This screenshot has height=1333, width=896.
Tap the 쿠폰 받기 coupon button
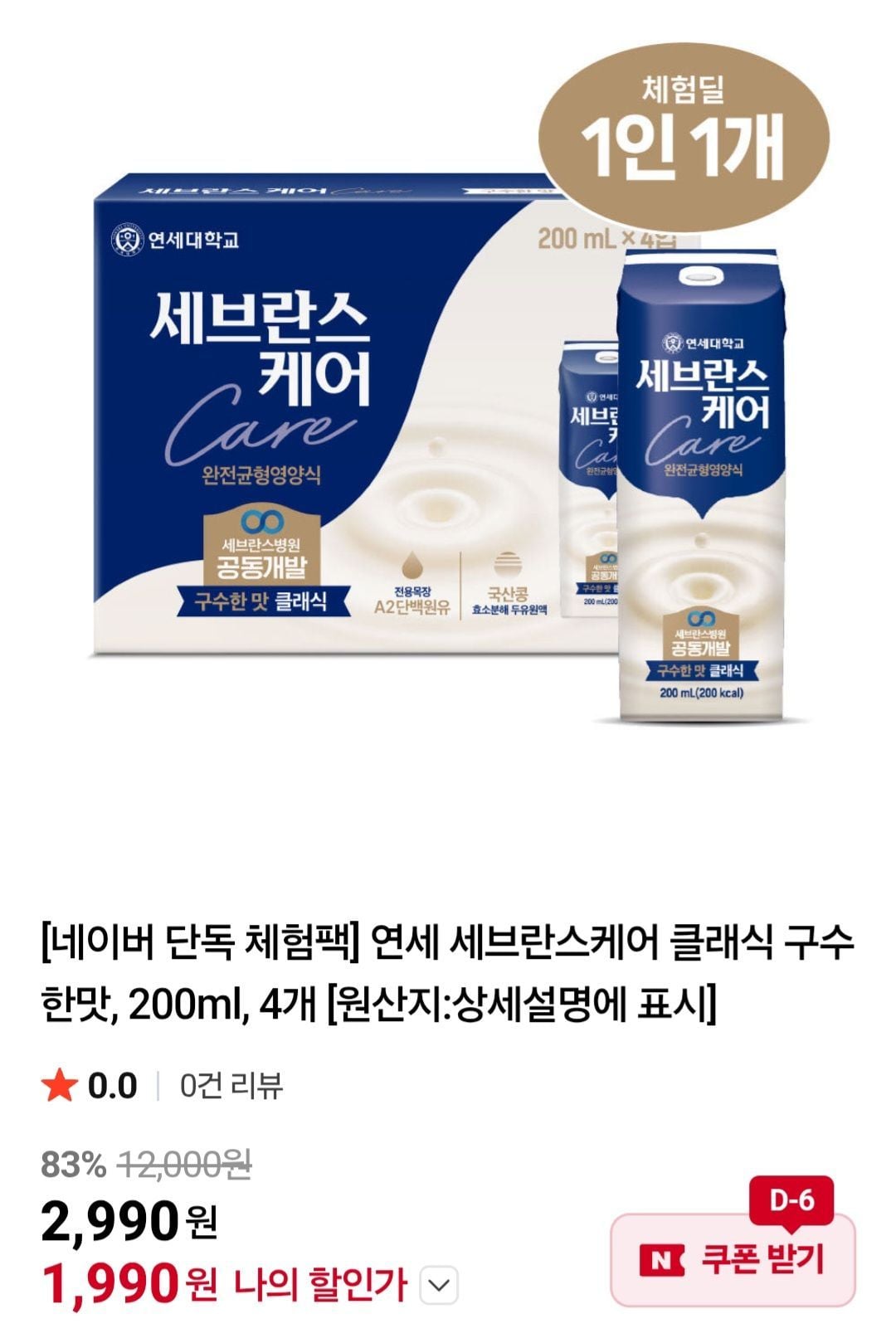point(733,1259)
